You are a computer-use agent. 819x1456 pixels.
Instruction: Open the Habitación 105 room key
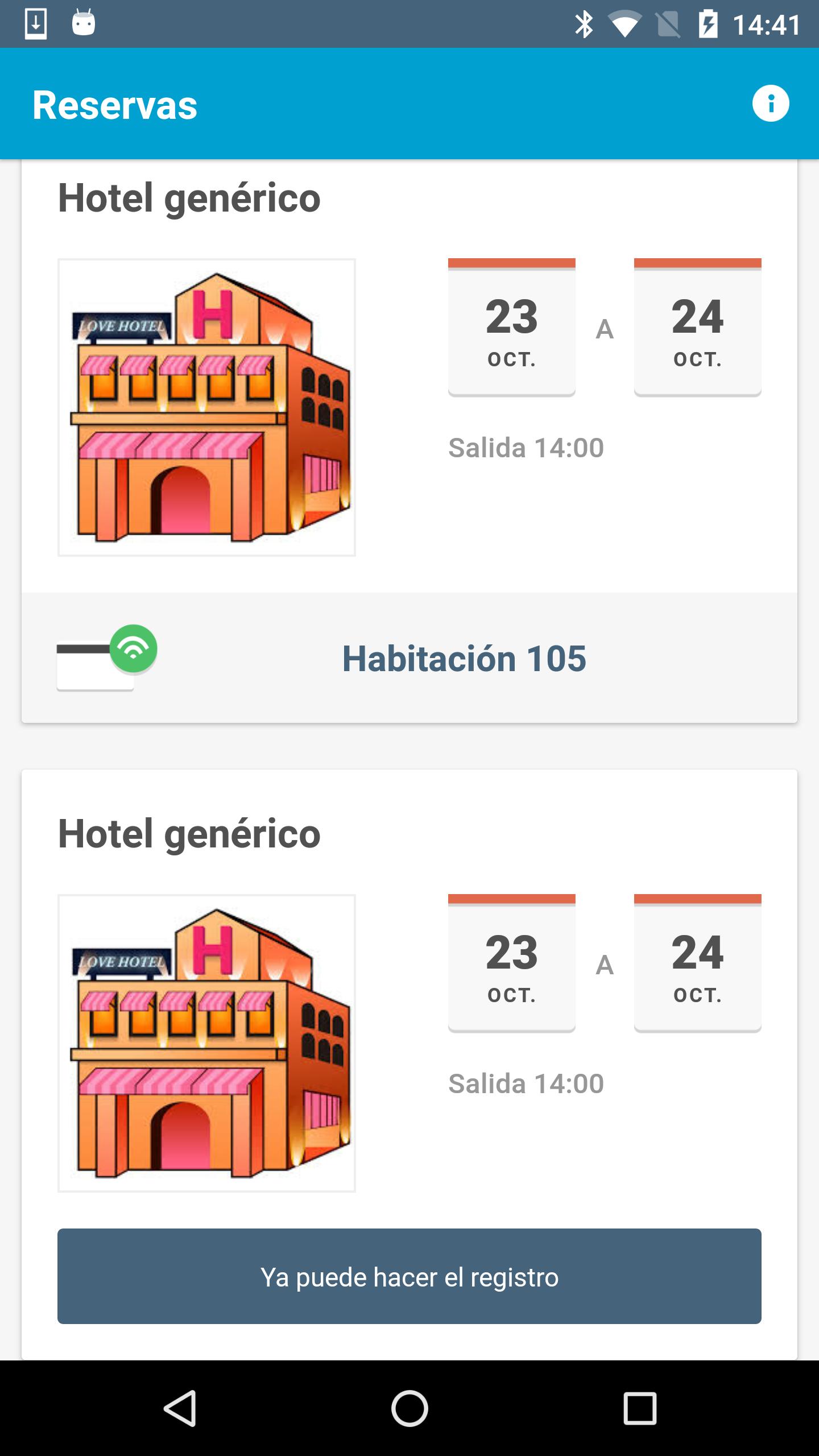click(409, 658)
